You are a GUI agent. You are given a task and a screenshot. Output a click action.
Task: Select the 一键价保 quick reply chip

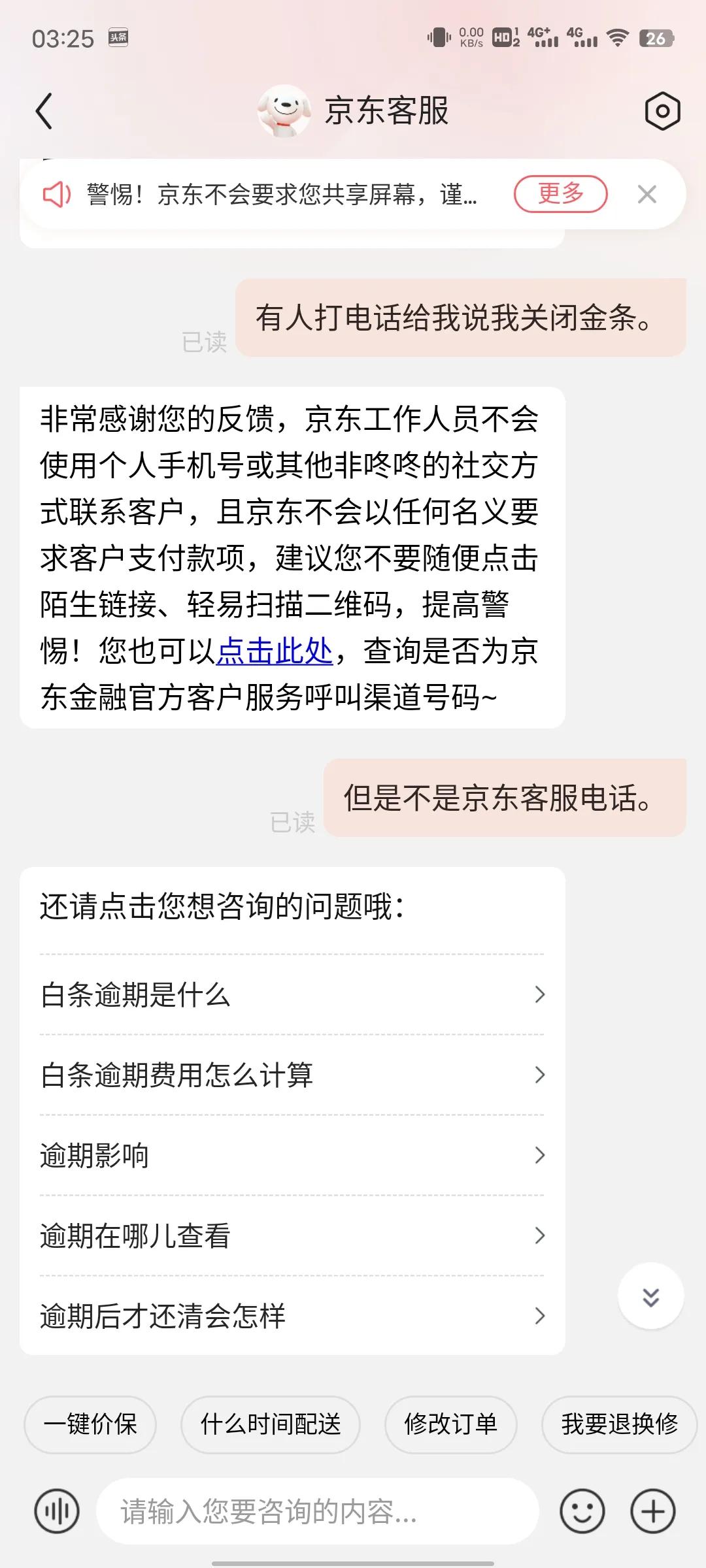[90, 1425]
